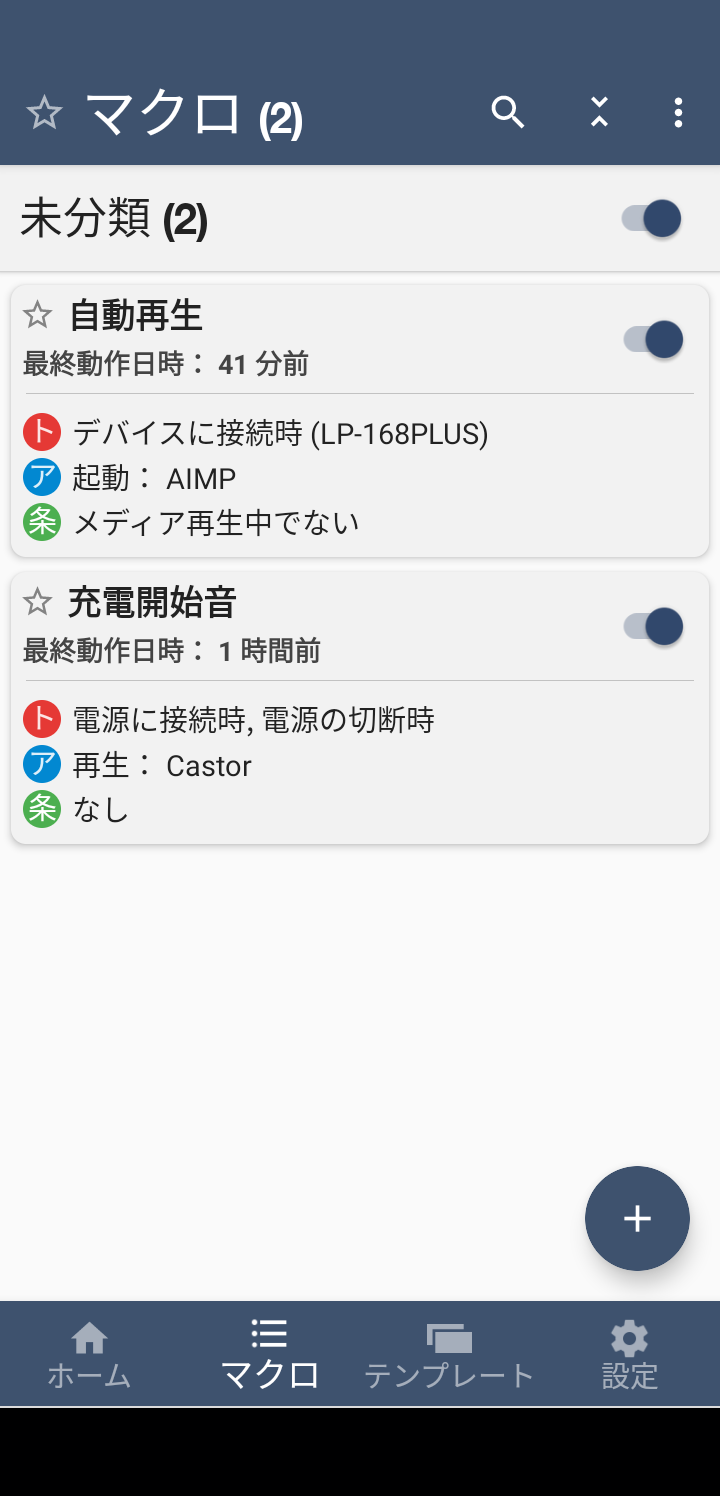Favorite the 自動再生 macro with its star
Image resolution: width=720 pixels, height=1496 pixels.
tap(38, 316)
